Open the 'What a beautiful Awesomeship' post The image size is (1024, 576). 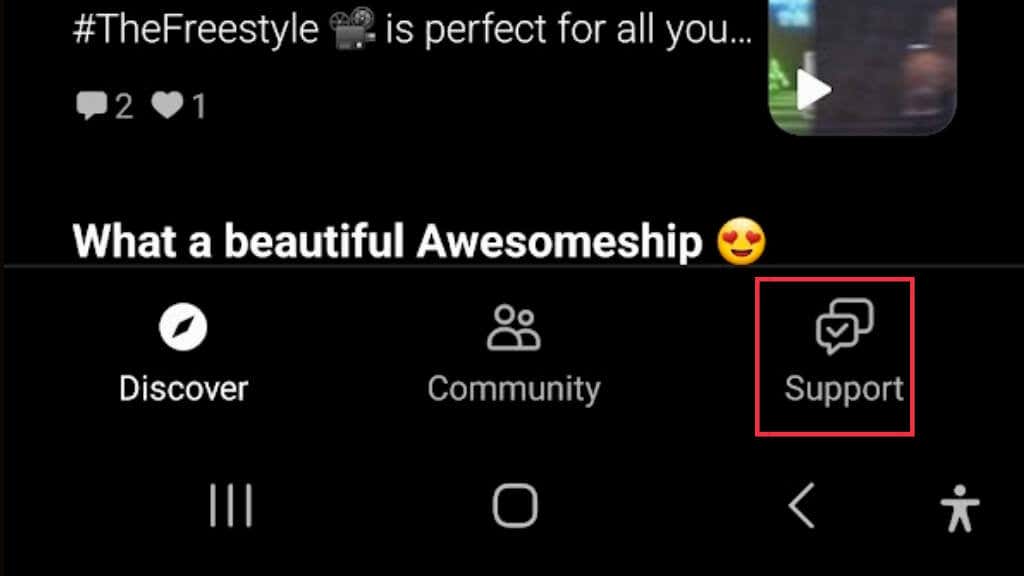point(420,242)
